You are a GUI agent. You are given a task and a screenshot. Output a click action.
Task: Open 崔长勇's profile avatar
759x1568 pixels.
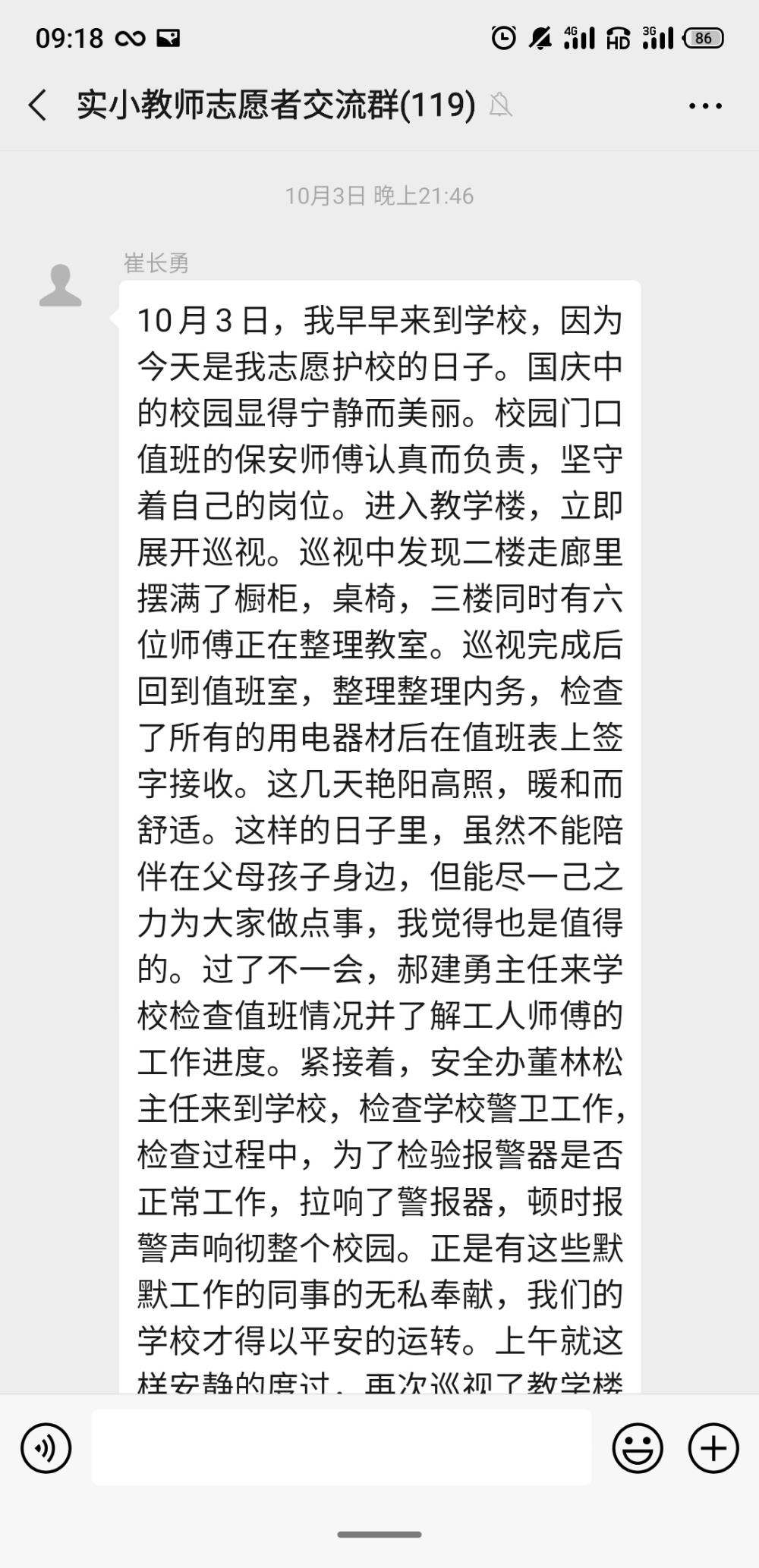[60, 286]
